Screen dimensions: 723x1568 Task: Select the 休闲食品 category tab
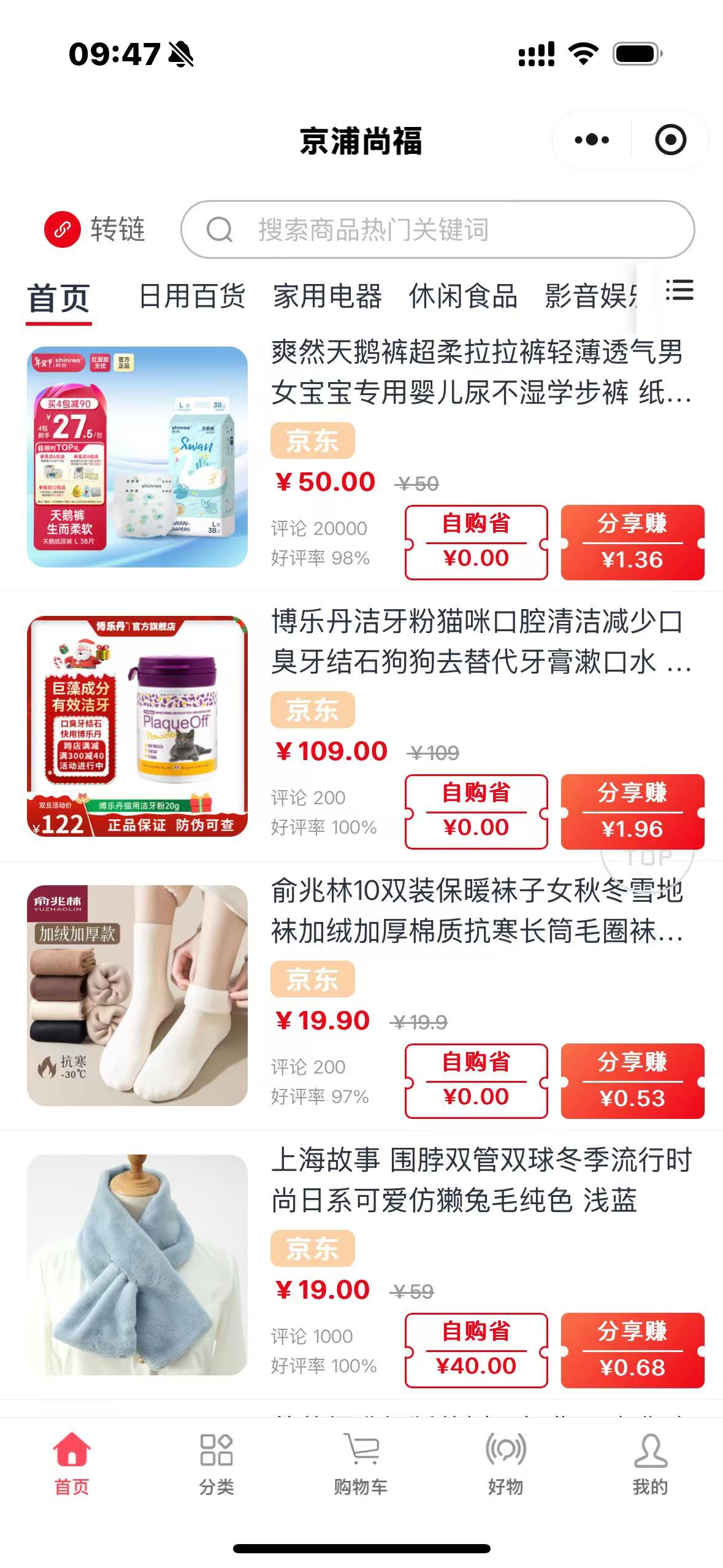463,296
